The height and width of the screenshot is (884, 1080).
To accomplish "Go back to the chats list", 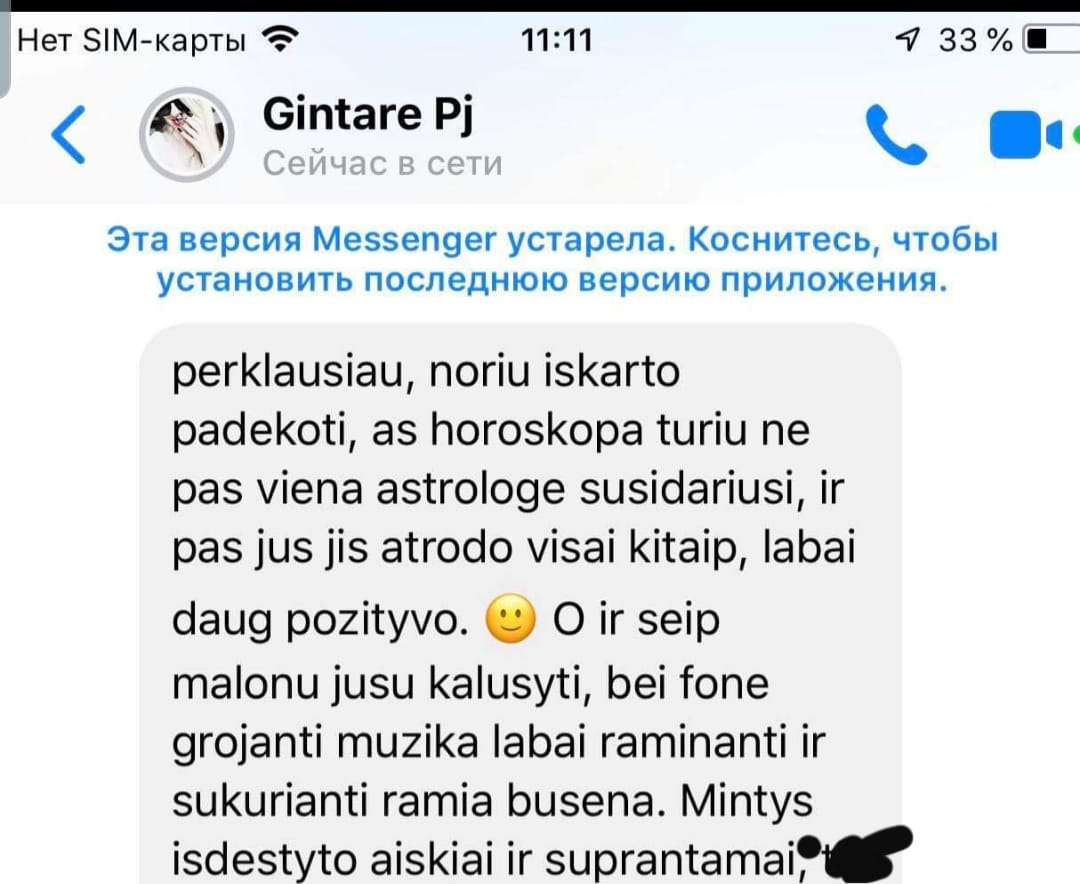I will tap(68, 135).
